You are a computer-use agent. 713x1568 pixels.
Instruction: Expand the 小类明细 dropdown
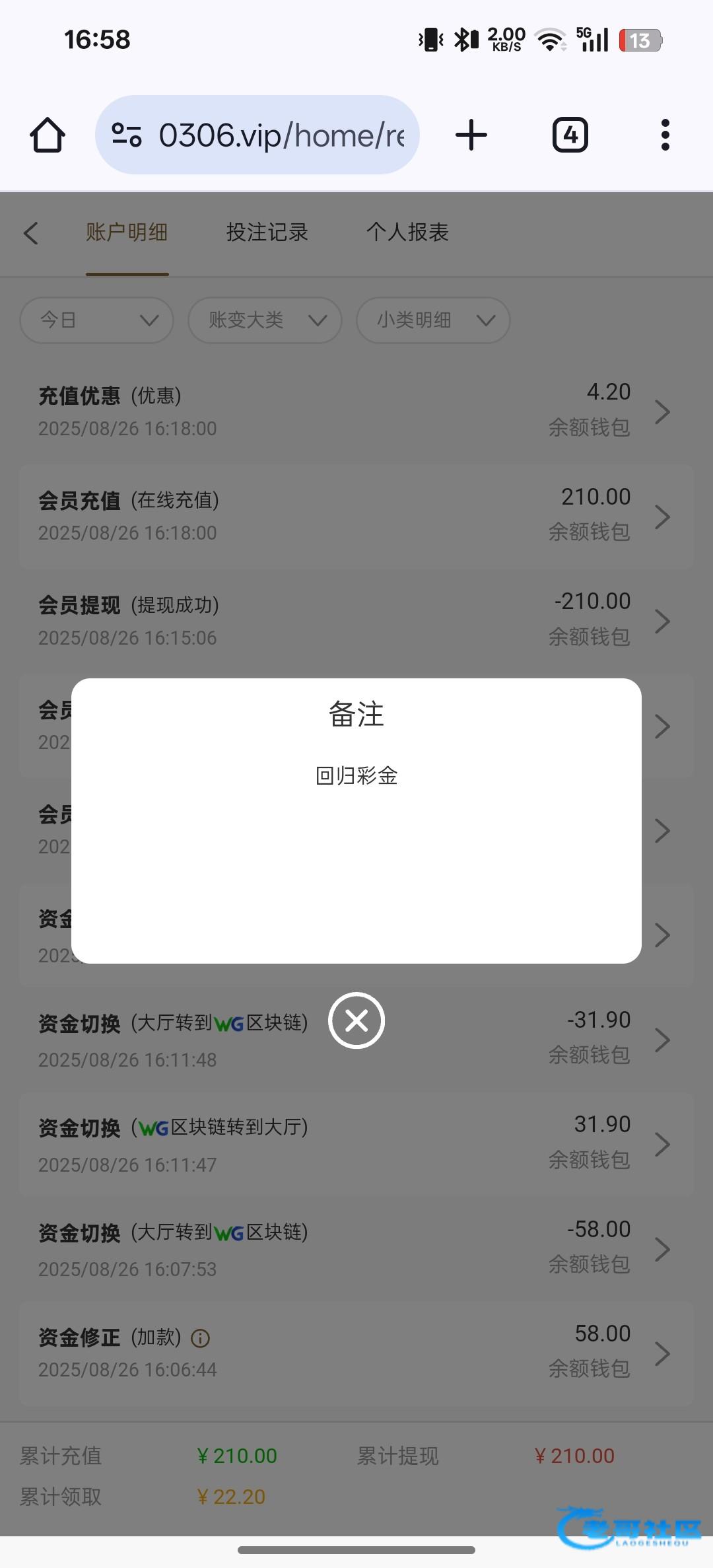pyautogui.click(x=433, y=320)
